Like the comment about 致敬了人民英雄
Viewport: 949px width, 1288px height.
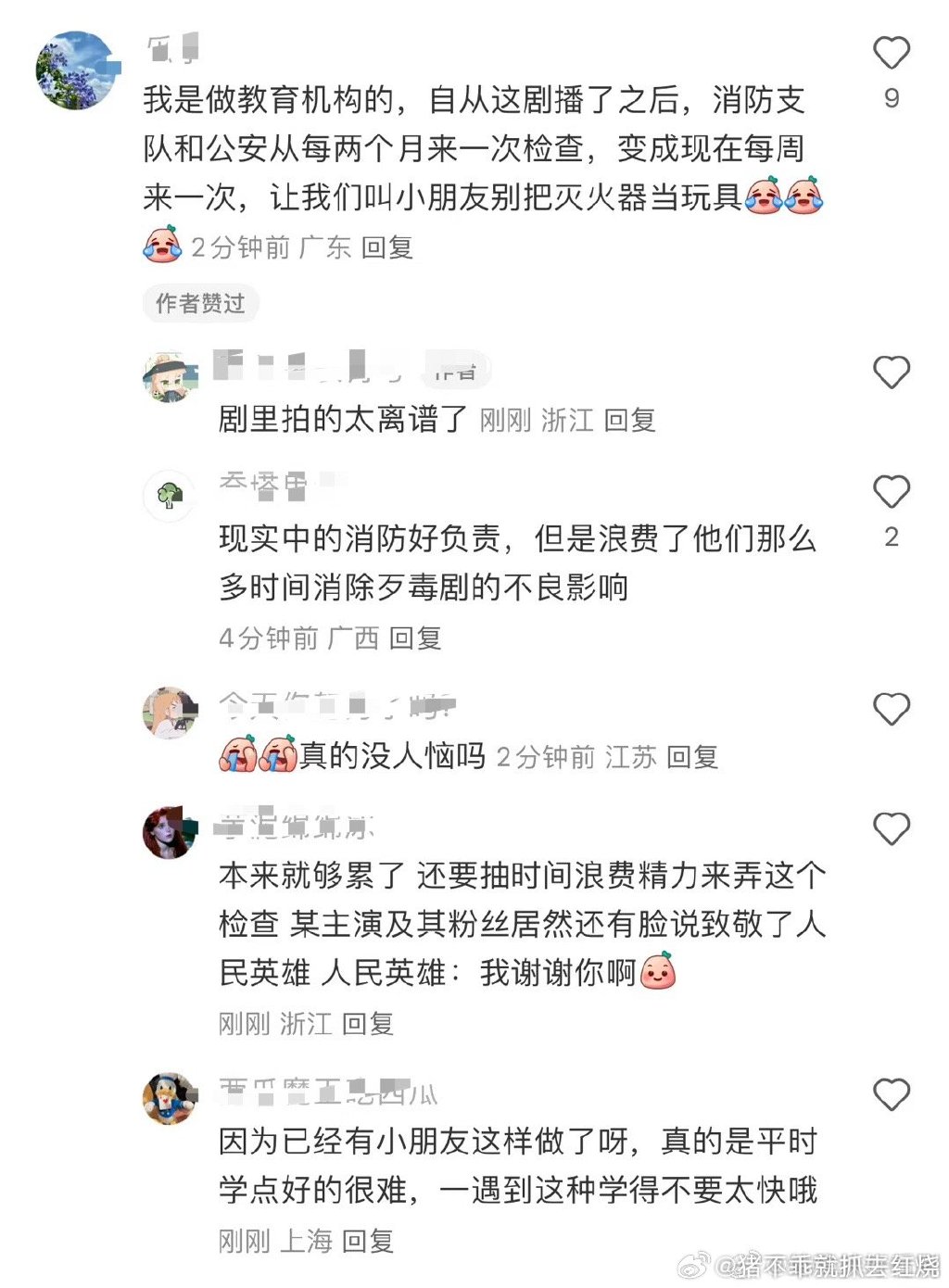pos(892,828)
